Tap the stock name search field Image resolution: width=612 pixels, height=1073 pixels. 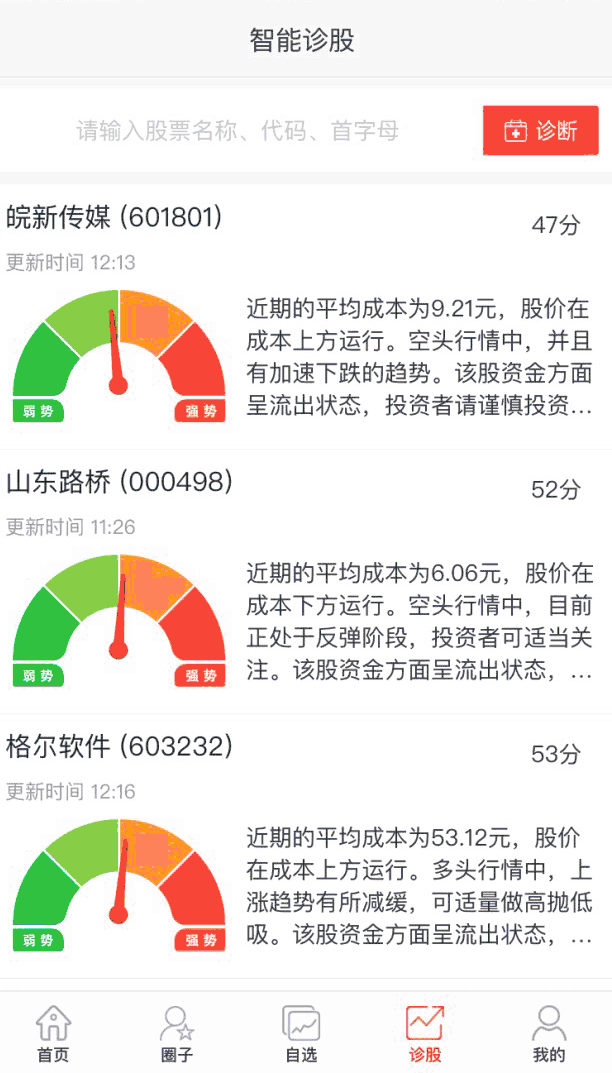pos(238,131)
